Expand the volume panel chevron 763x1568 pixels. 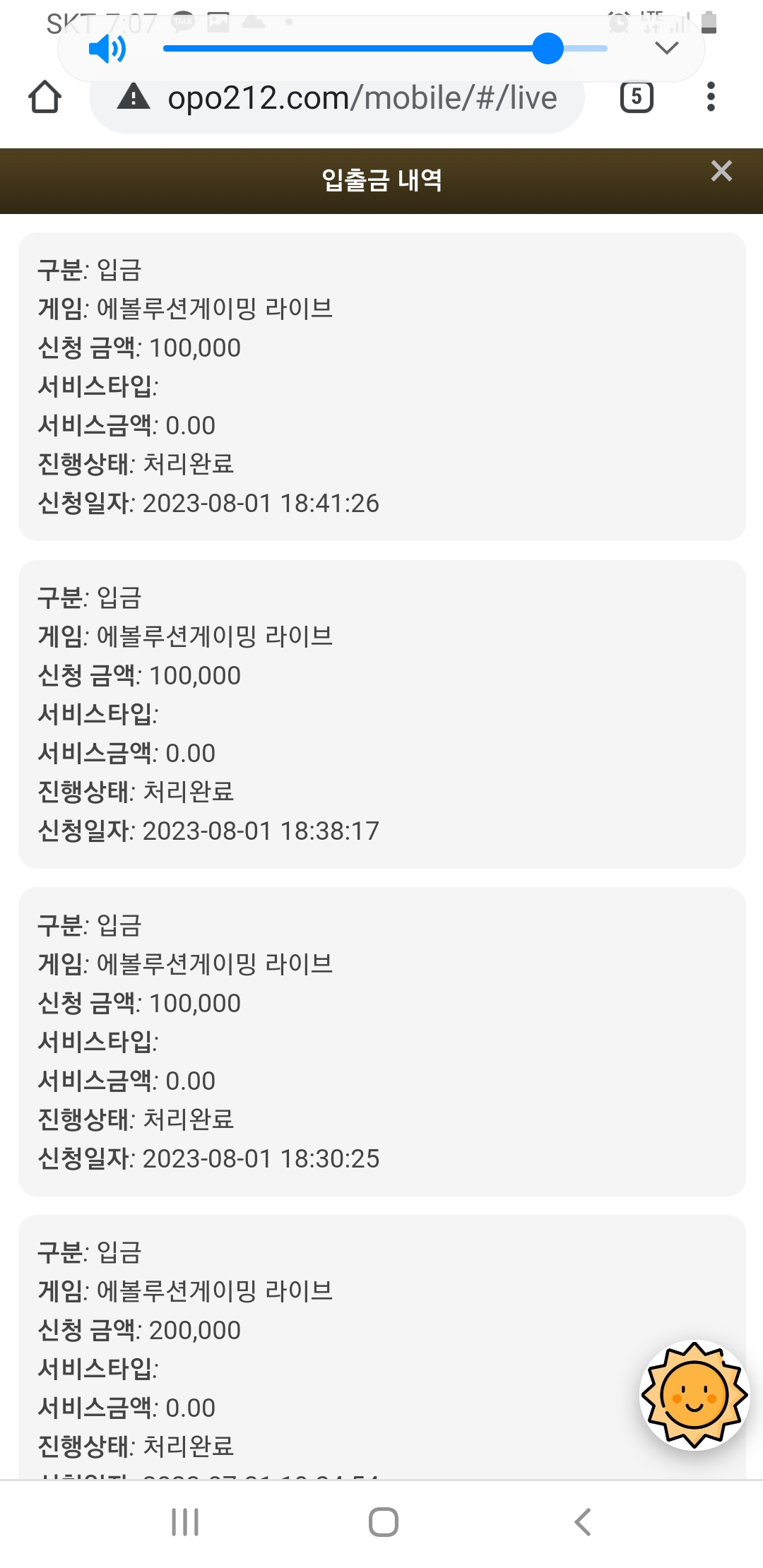pyautogui.click(x=667, y=49)
